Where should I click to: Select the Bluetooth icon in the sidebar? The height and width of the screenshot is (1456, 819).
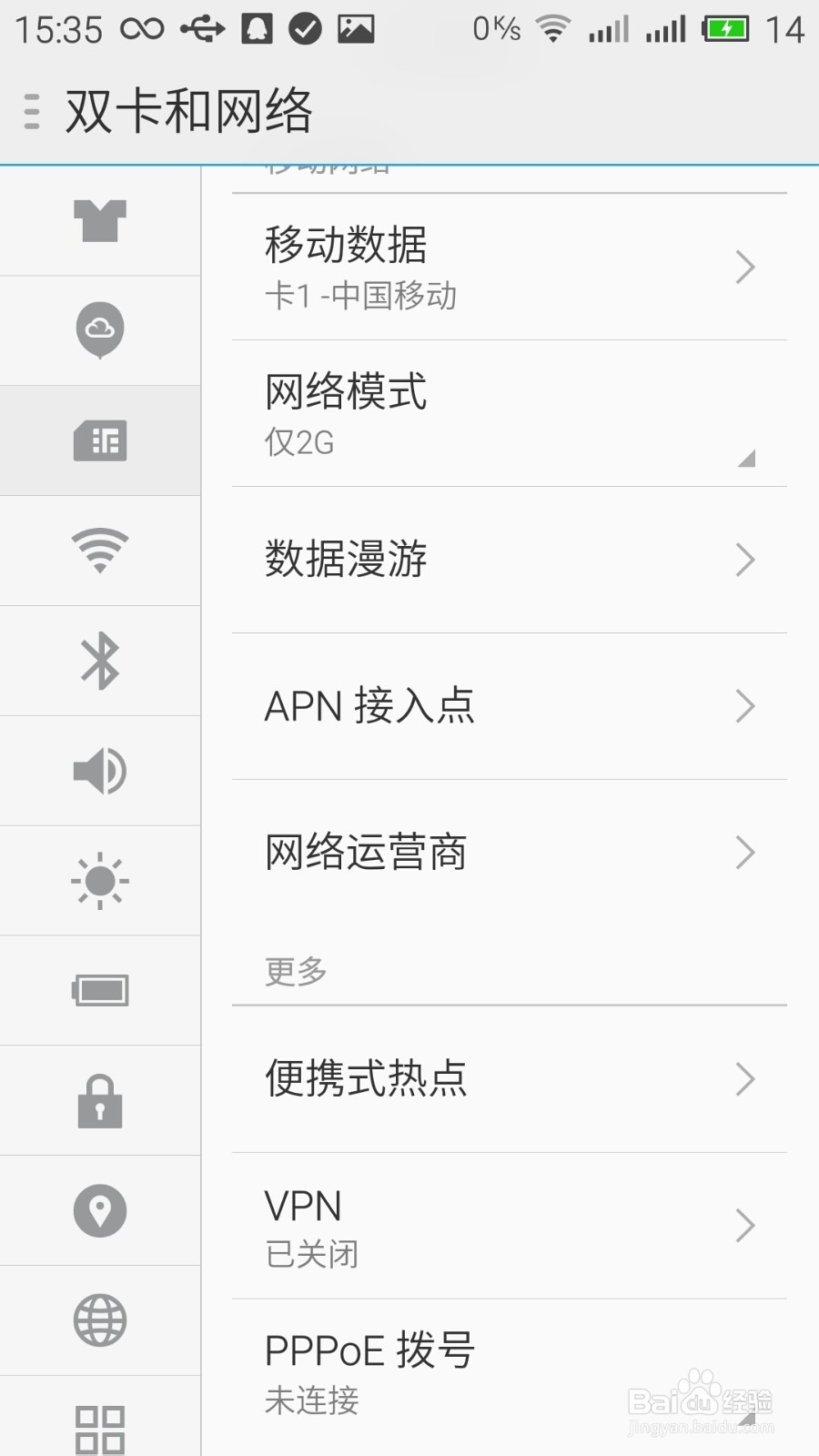click(x=100, y=661)
